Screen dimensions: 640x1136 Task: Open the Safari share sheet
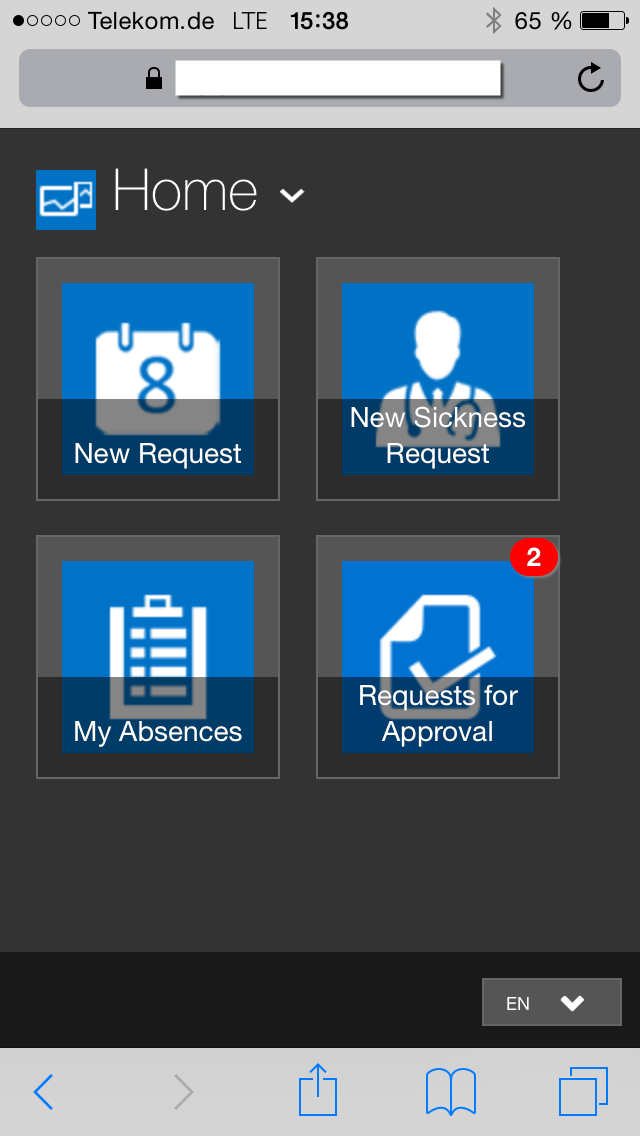pos(317,1091)
